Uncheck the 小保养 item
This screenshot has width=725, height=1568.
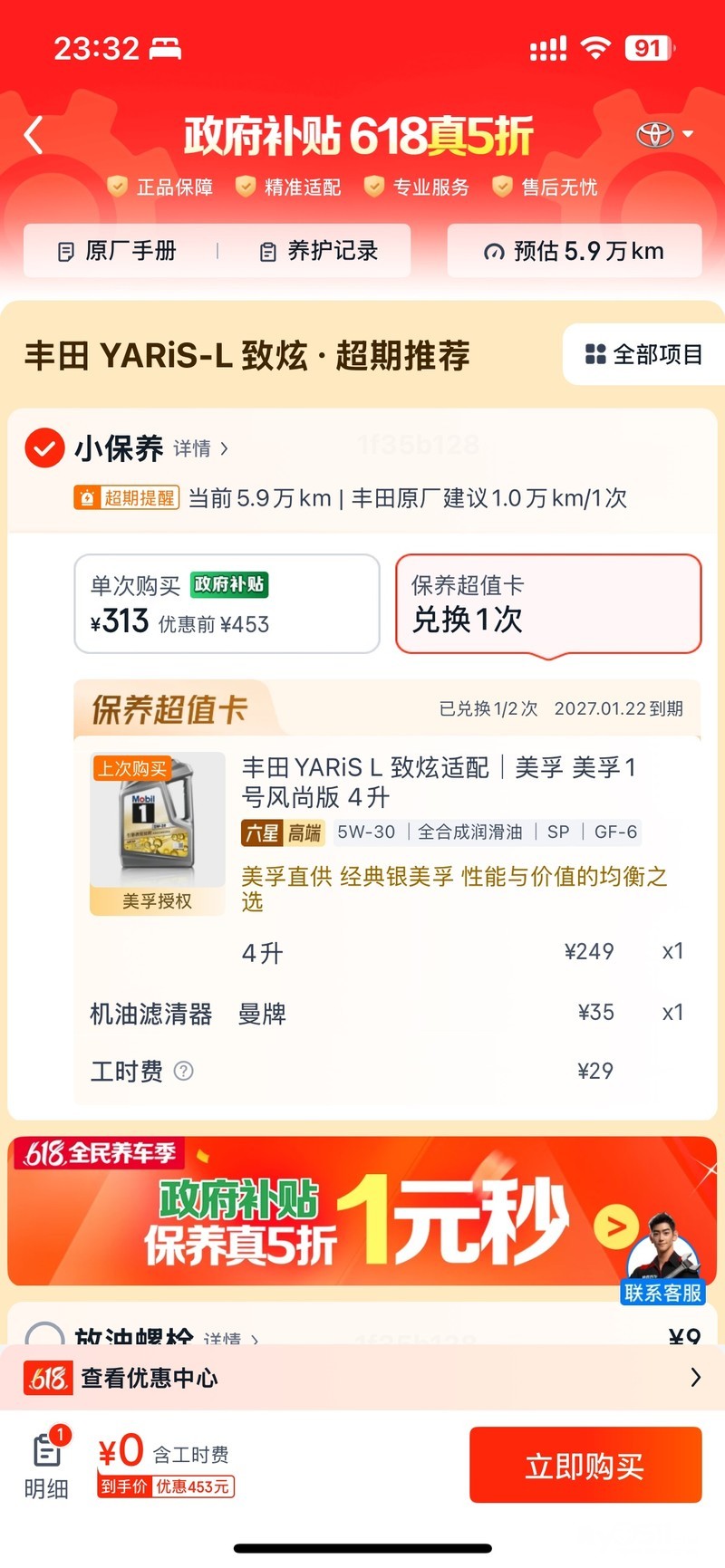tap(44, 447)
